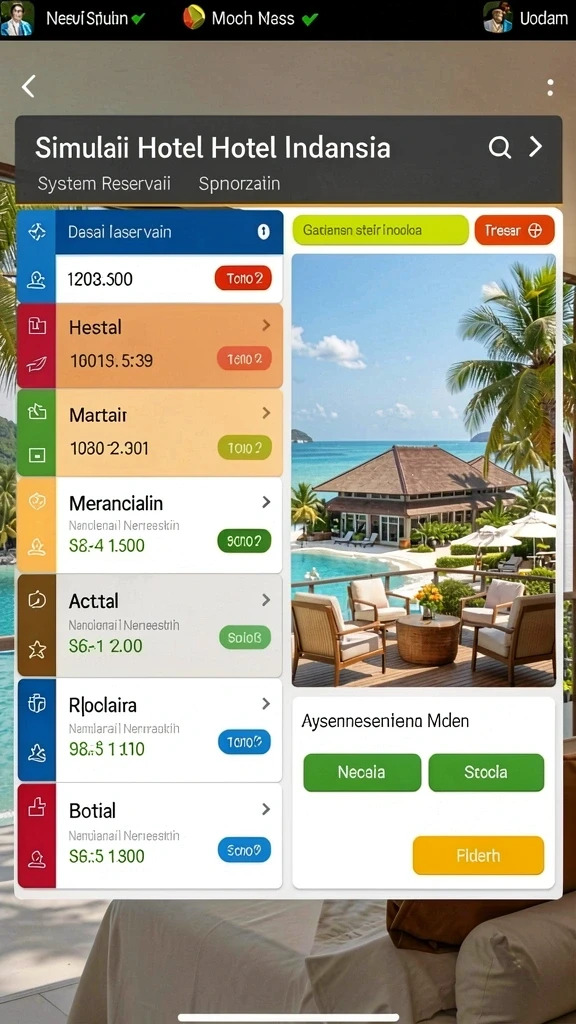Screen dimensions: 576x1024
Task: Open the three-dot overflow menu
Action: (x=550, y=88)
